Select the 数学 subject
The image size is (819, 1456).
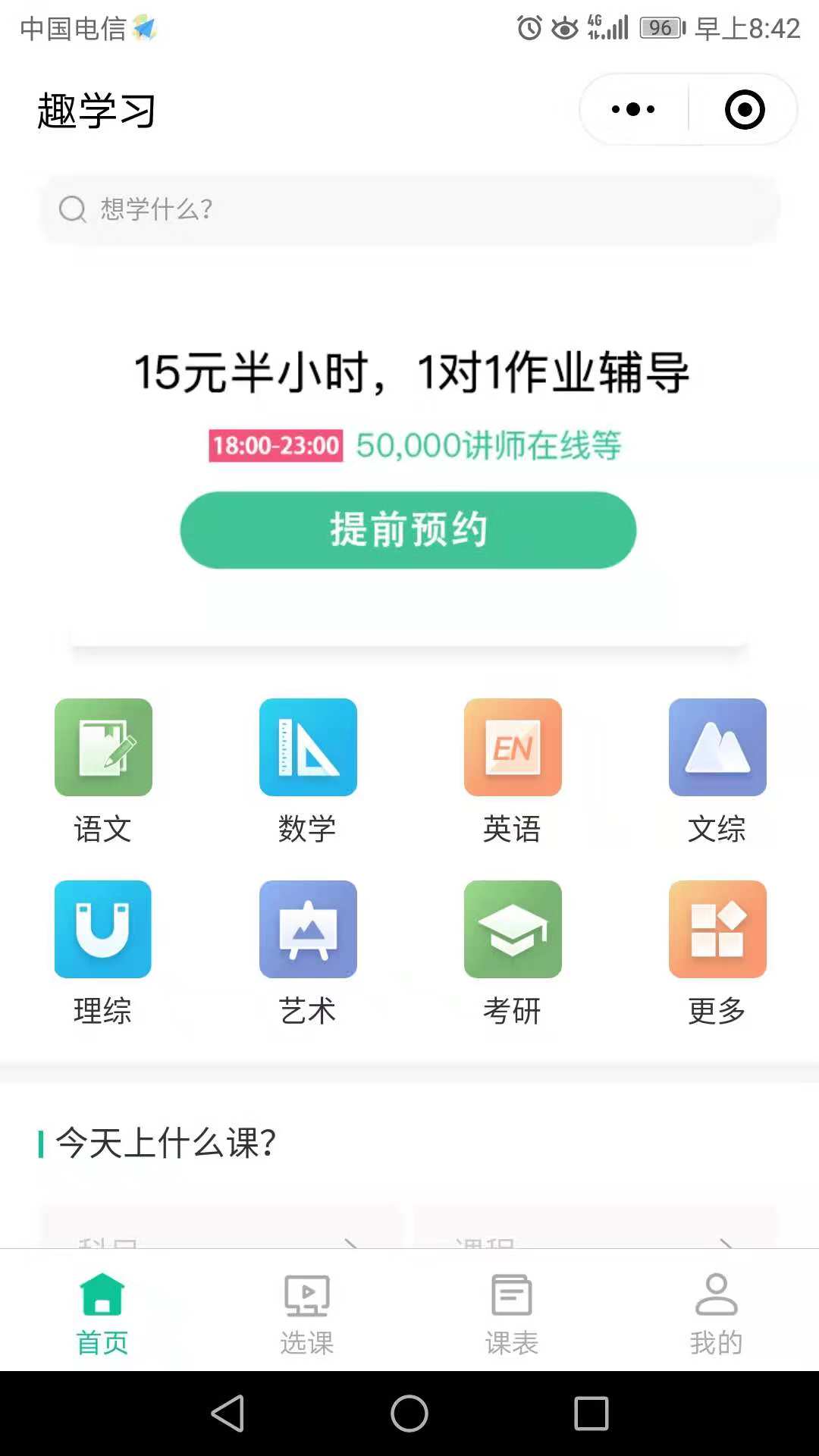click(308, 770)
